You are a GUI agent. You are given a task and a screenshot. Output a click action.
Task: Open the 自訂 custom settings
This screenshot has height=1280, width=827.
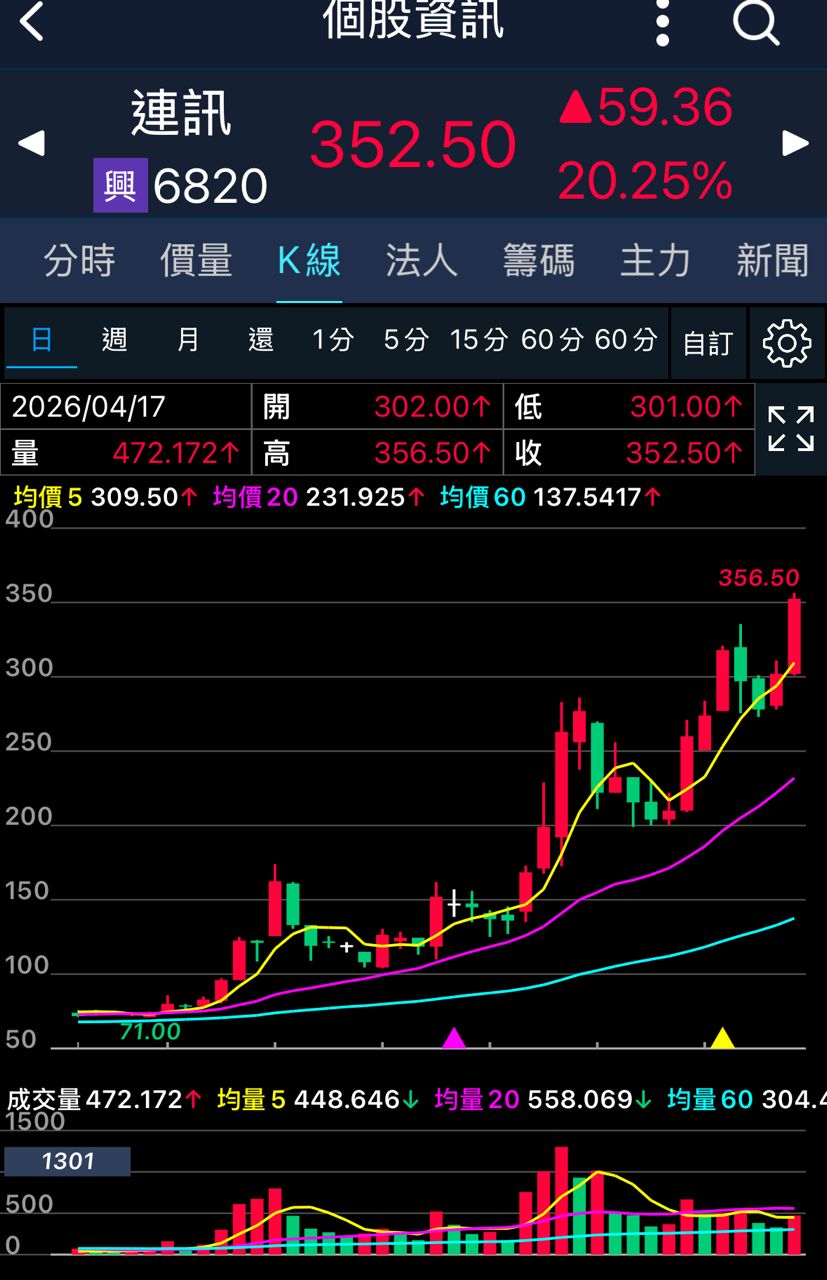(x=708, y=344)
